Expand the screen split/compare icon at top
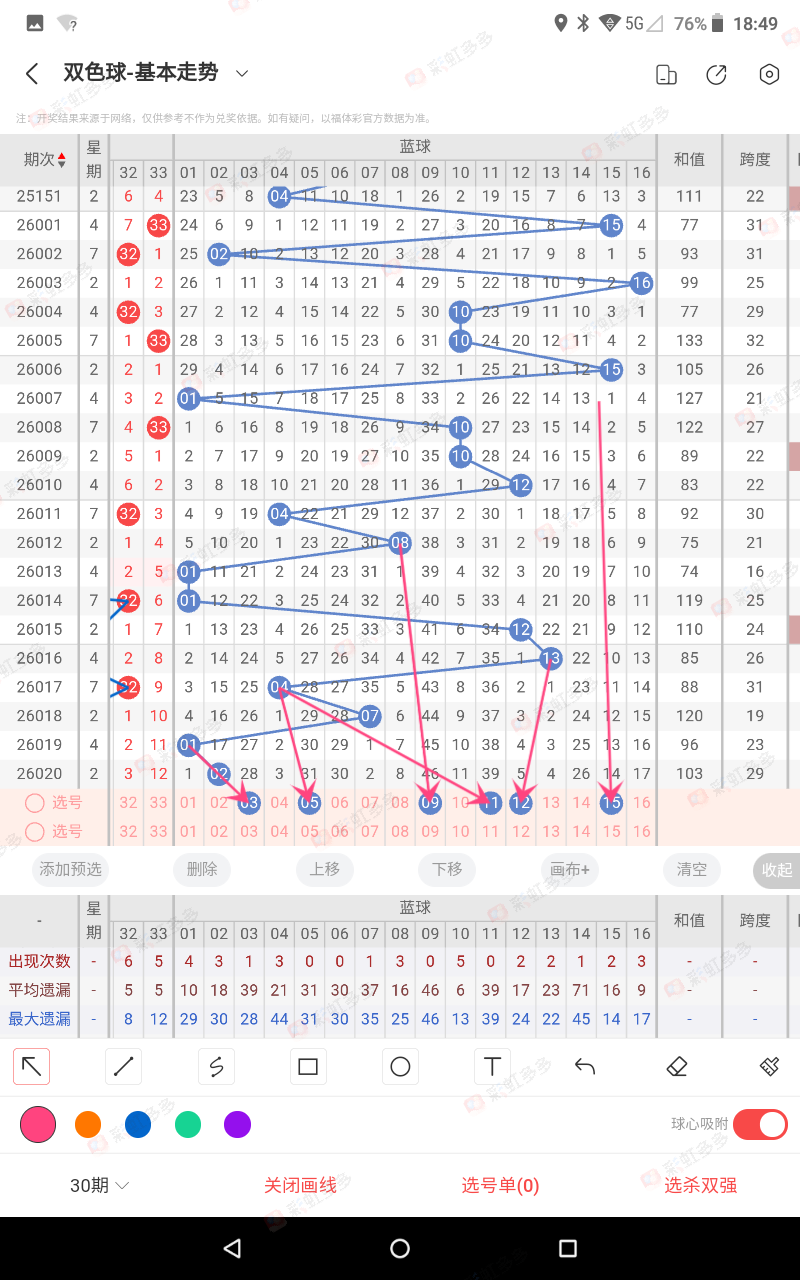800x1280 pixels. pyautogui.click(x=666, y=74)
